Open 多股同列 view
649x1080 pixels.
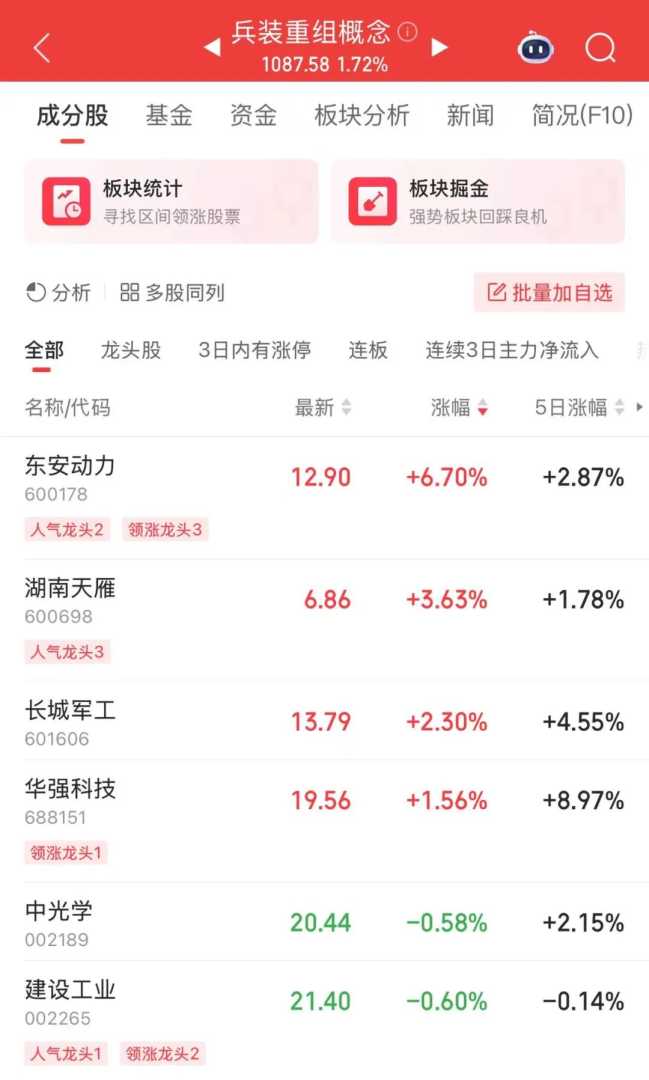172,293
